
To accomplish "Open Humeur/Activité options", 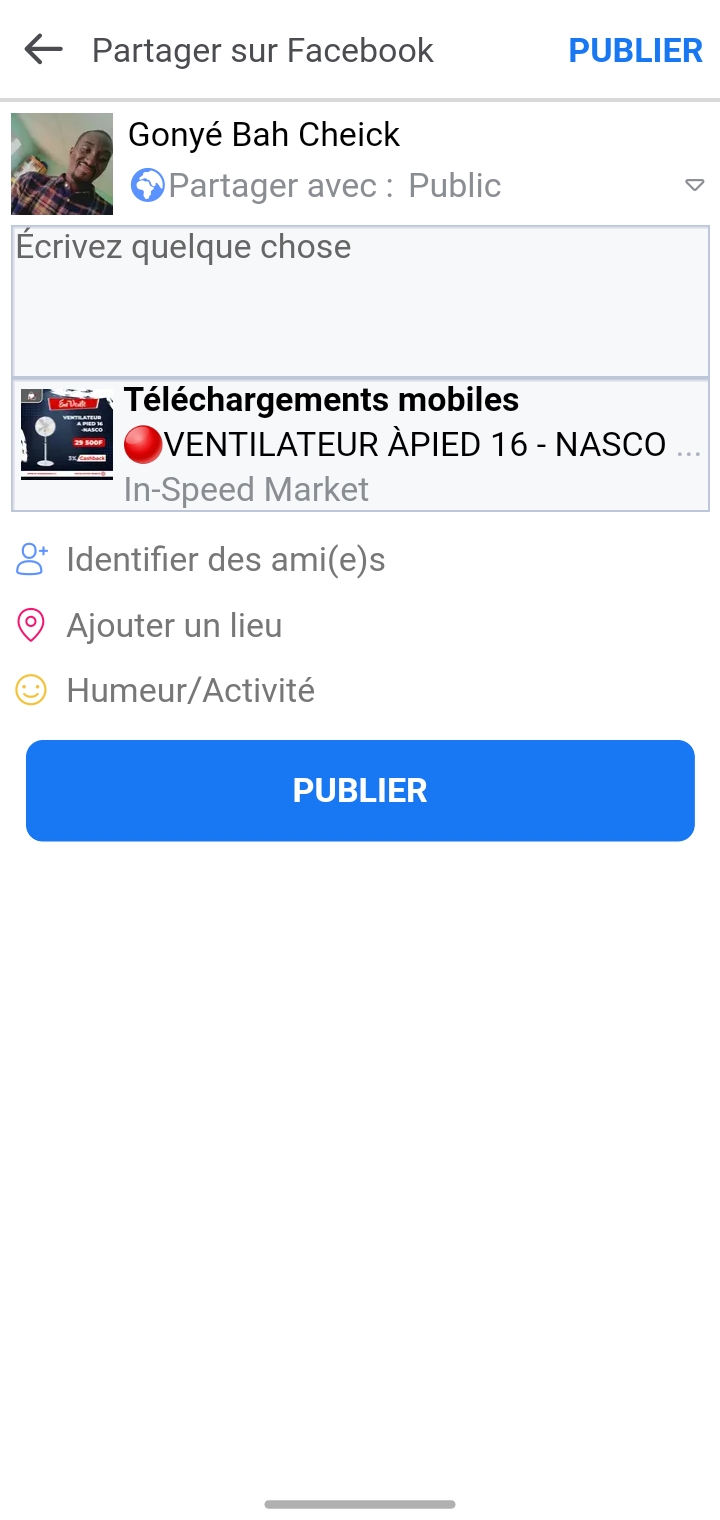I will (190, 690).
